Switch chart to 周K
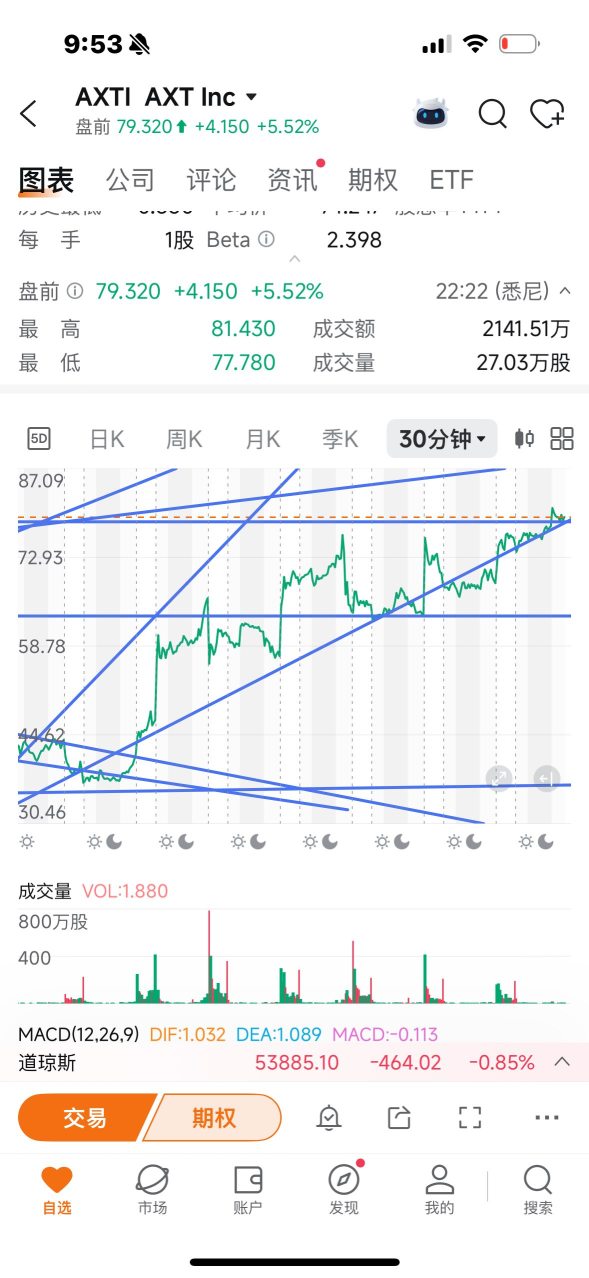This screenshot has height=1278, width=589. (x=184, y=439)
